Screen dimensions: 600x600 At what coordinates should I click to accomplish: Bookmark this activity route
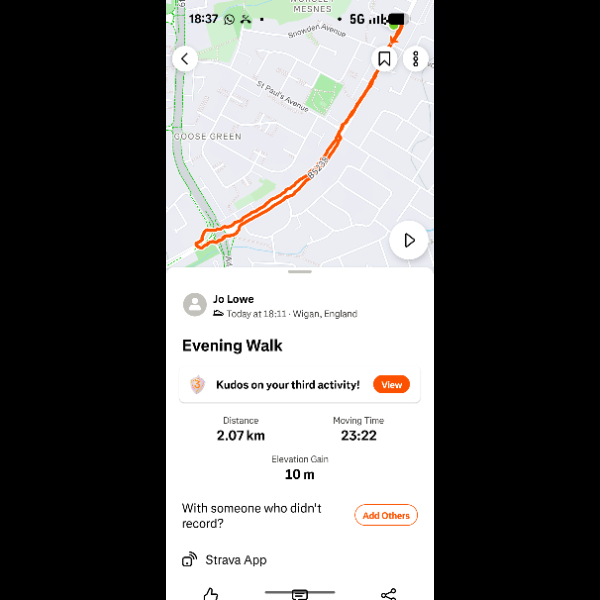coord(384,59)
